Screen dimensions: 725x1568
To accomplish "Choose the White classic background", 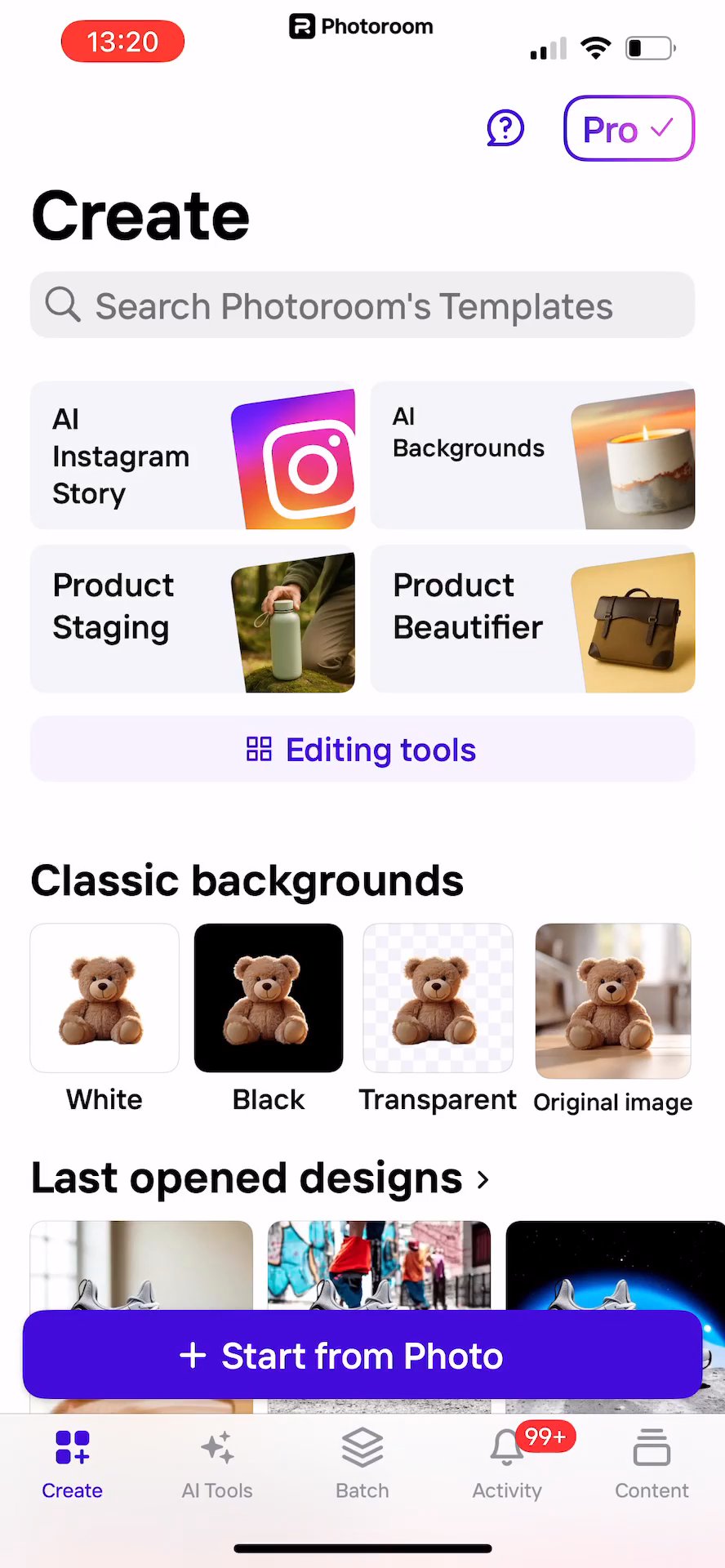I will (x=105, y=1019).
